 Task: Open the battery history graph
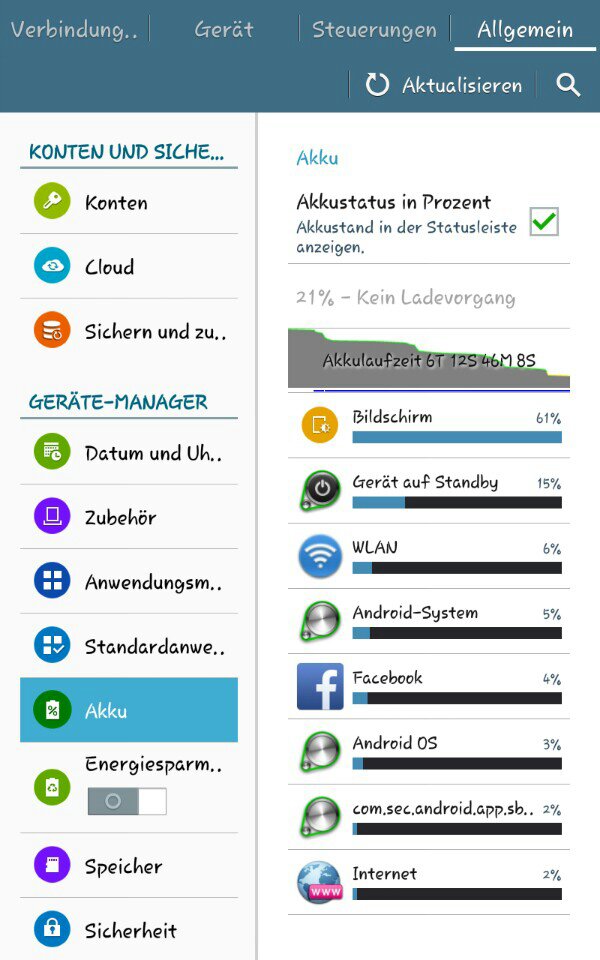429,359
